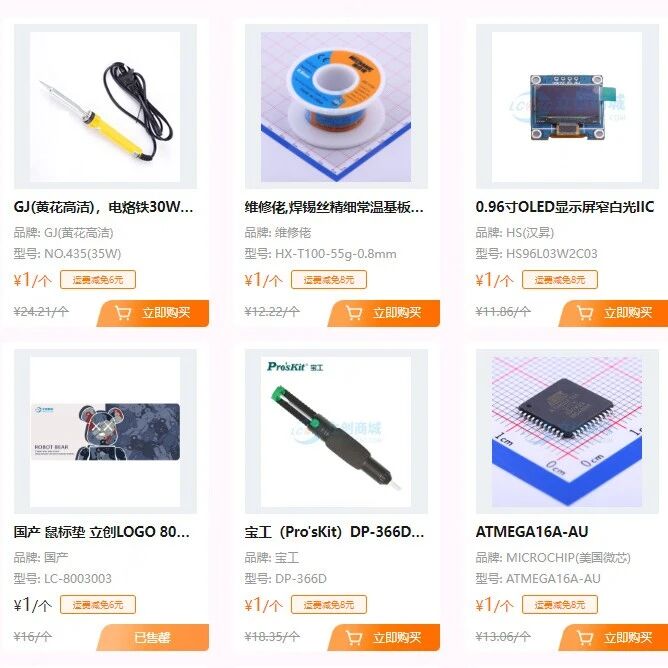Screen dimensions: 668x668
Task: Open the 维修佬 solder wire product image
Action: tap(336, 107)
